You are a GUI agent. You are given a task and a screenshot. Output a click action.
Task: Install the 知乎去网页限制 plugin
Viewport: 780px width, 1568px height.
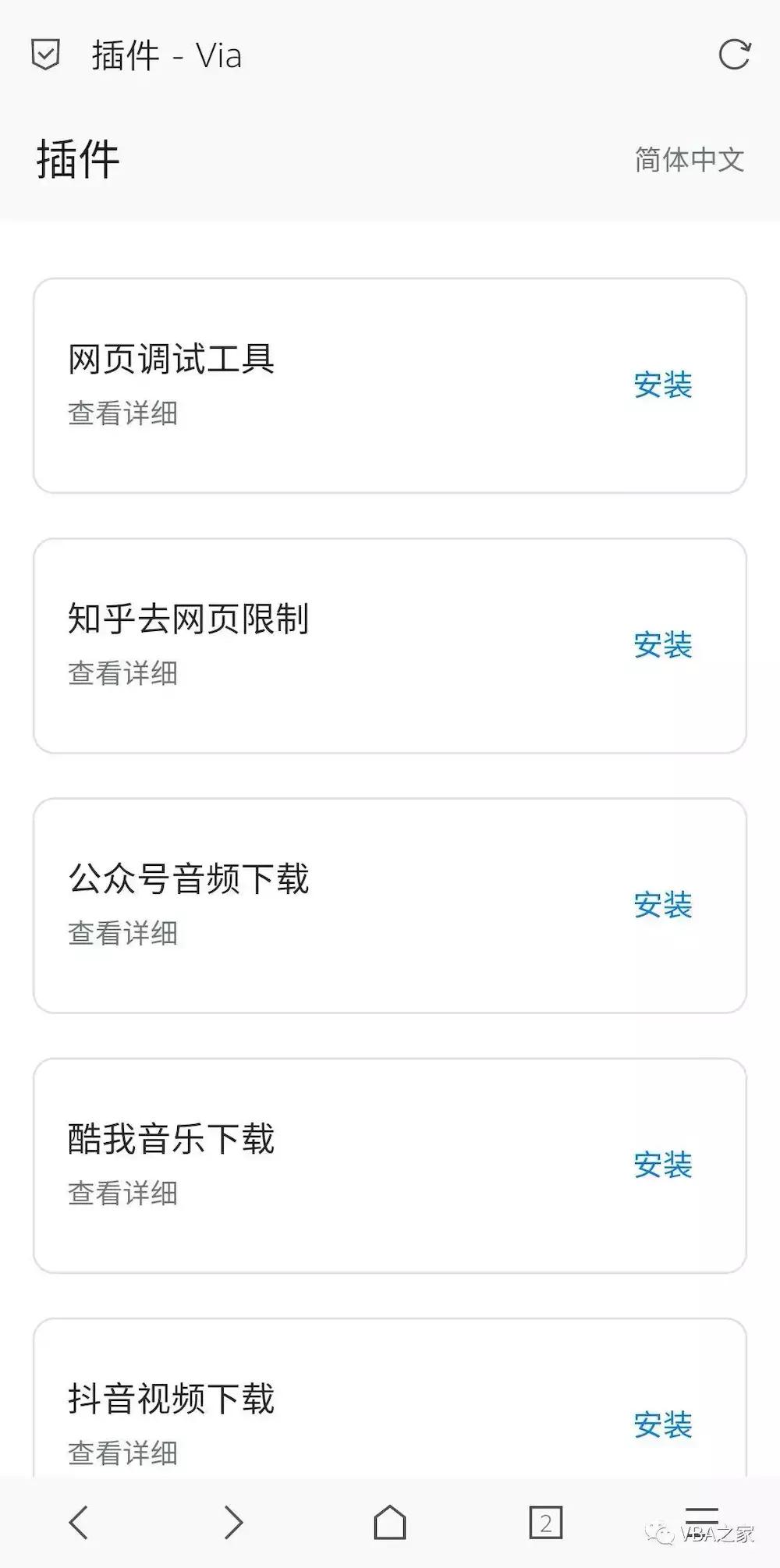click(664, 644)
